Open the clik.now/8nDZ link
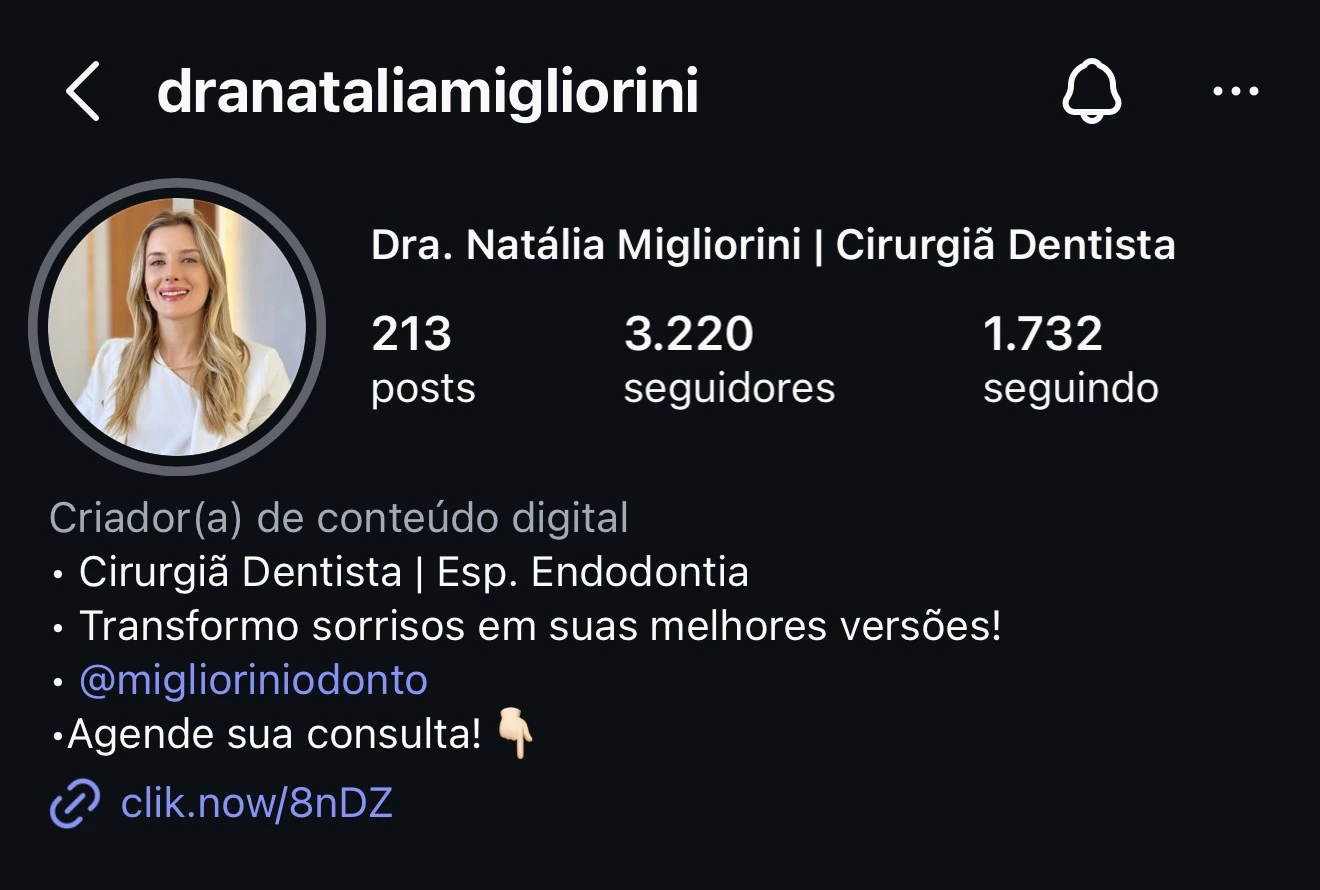The image size is (1320, 890). pos(256,803)
